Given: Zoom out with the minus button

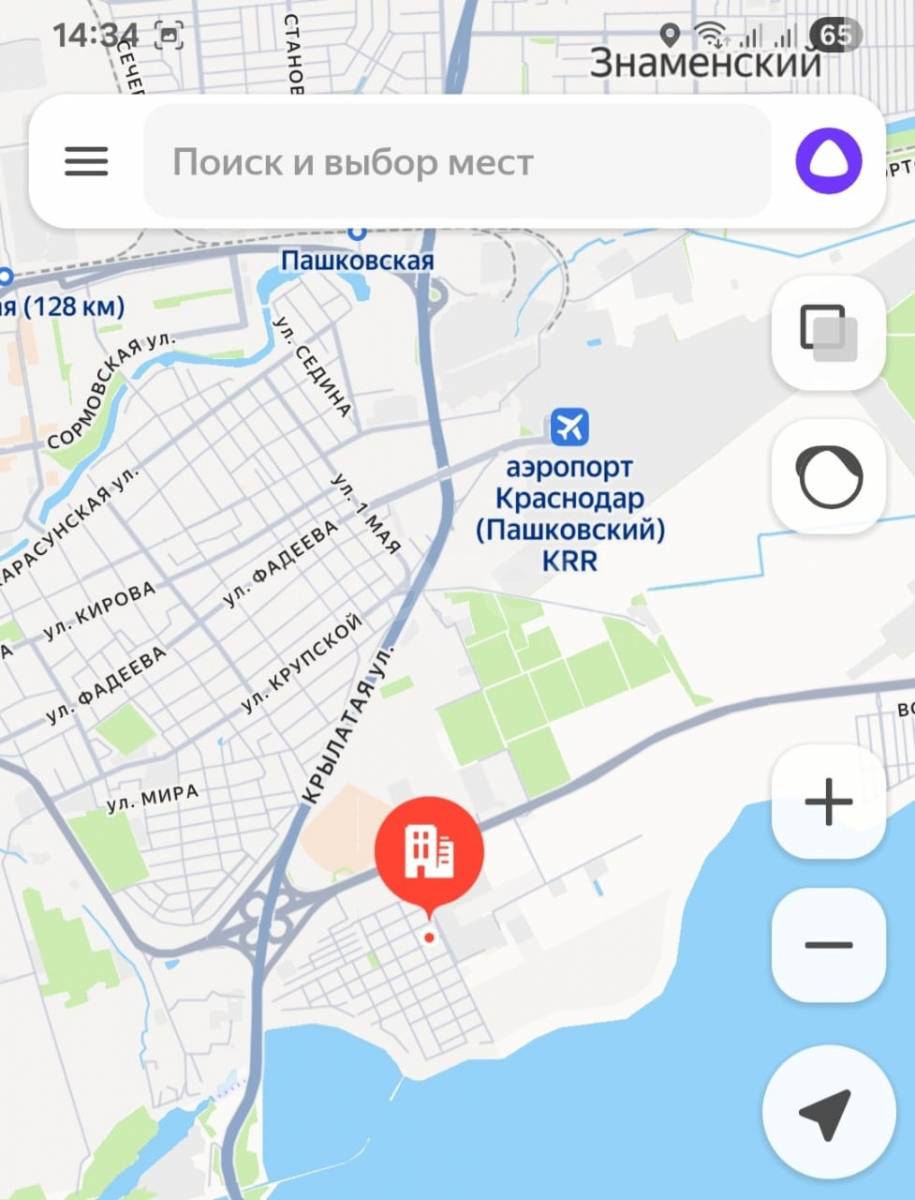Looking at the screenshot, I should click(828, 945).
